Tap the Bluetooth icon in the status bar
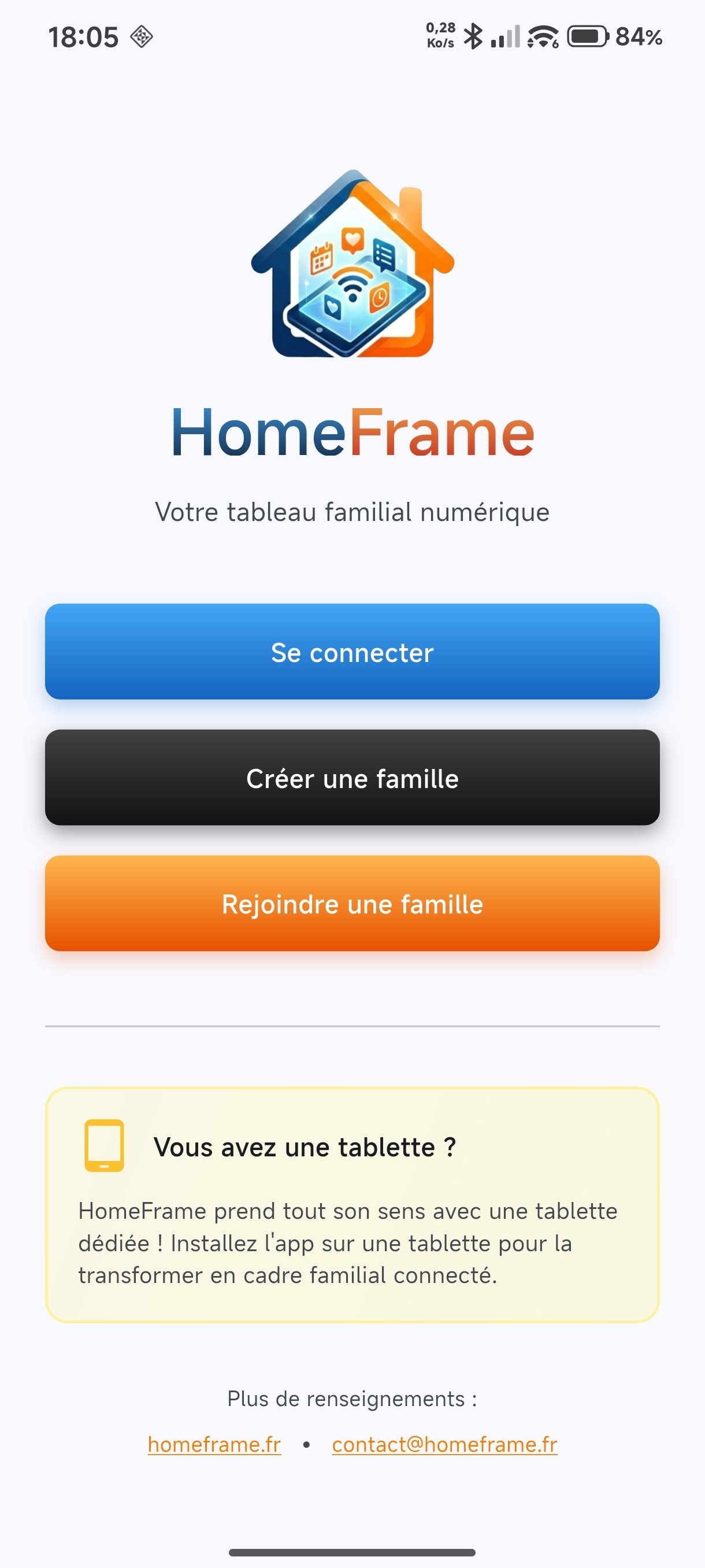The width and height of the screenshot is (705, 1568). click(x=475, y=36)
